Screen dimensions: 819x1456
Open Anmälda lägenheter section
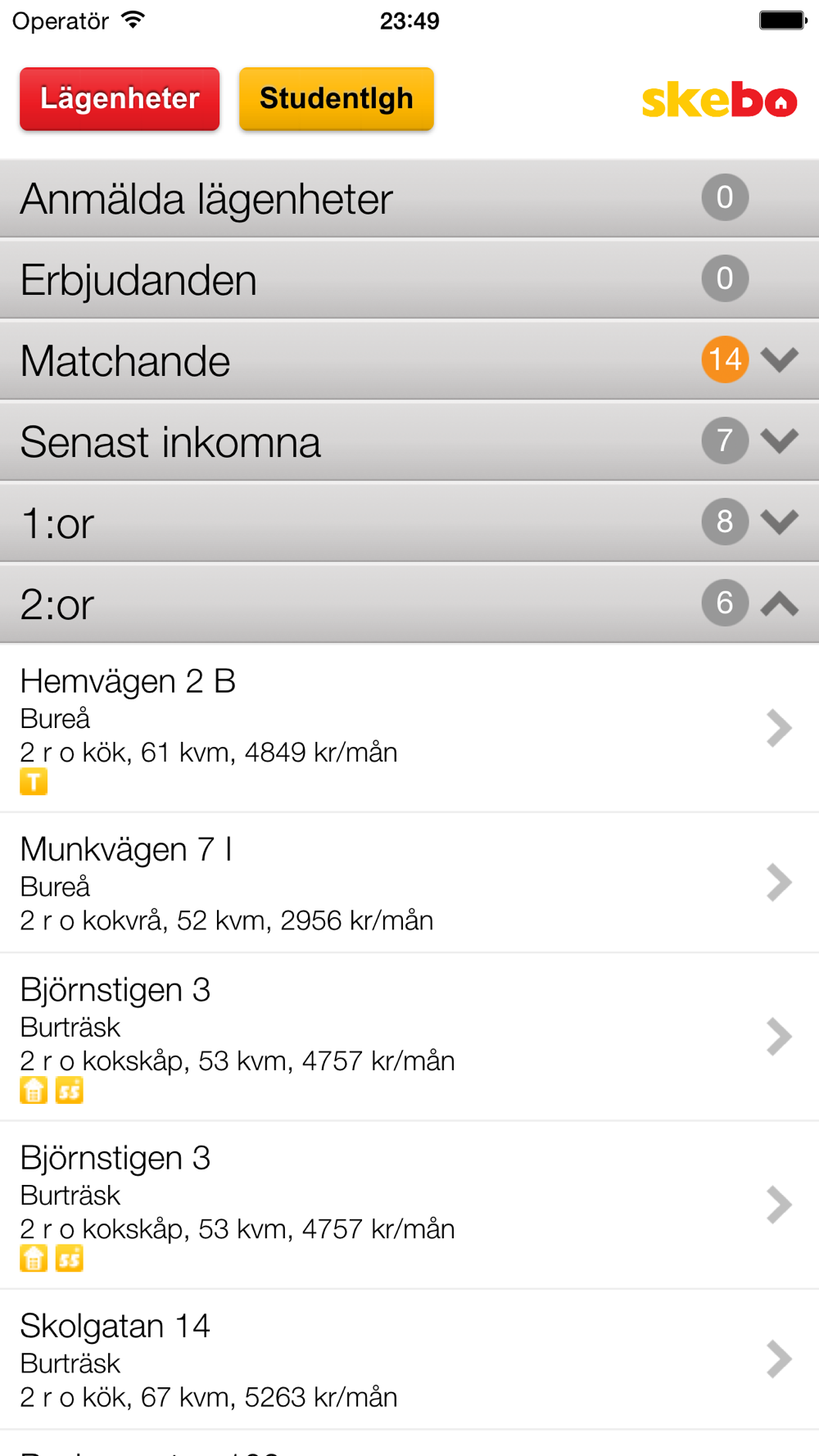click(x=409, y=198)
